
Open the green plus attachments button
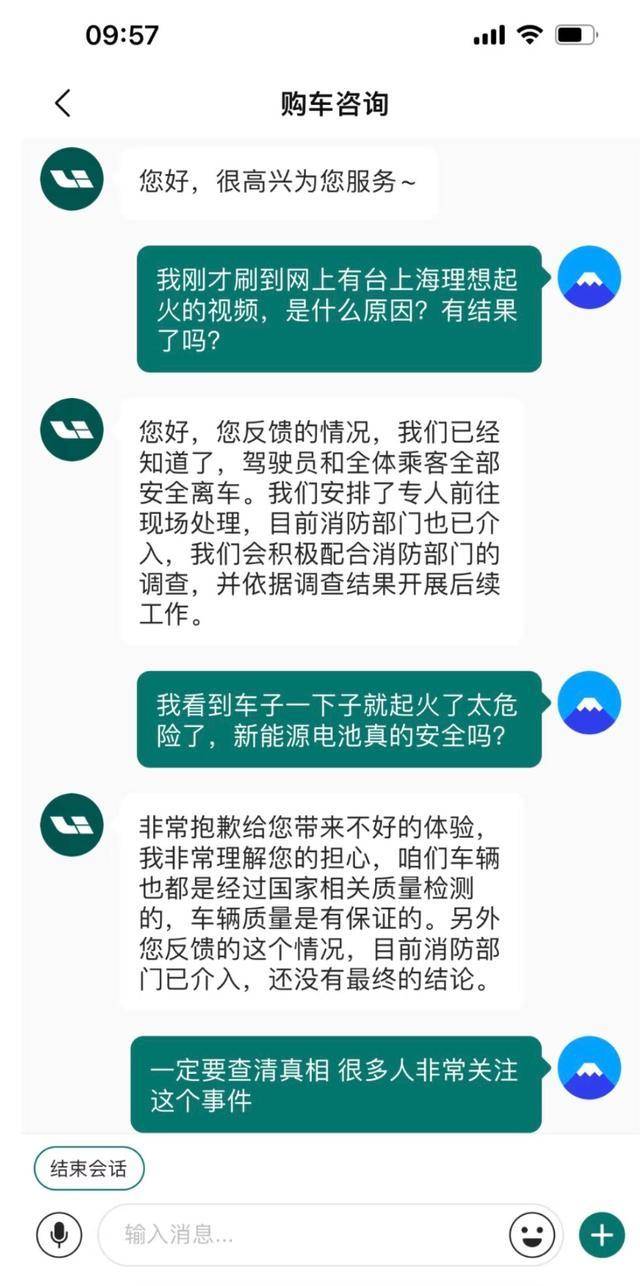(x=601, y=1235)
